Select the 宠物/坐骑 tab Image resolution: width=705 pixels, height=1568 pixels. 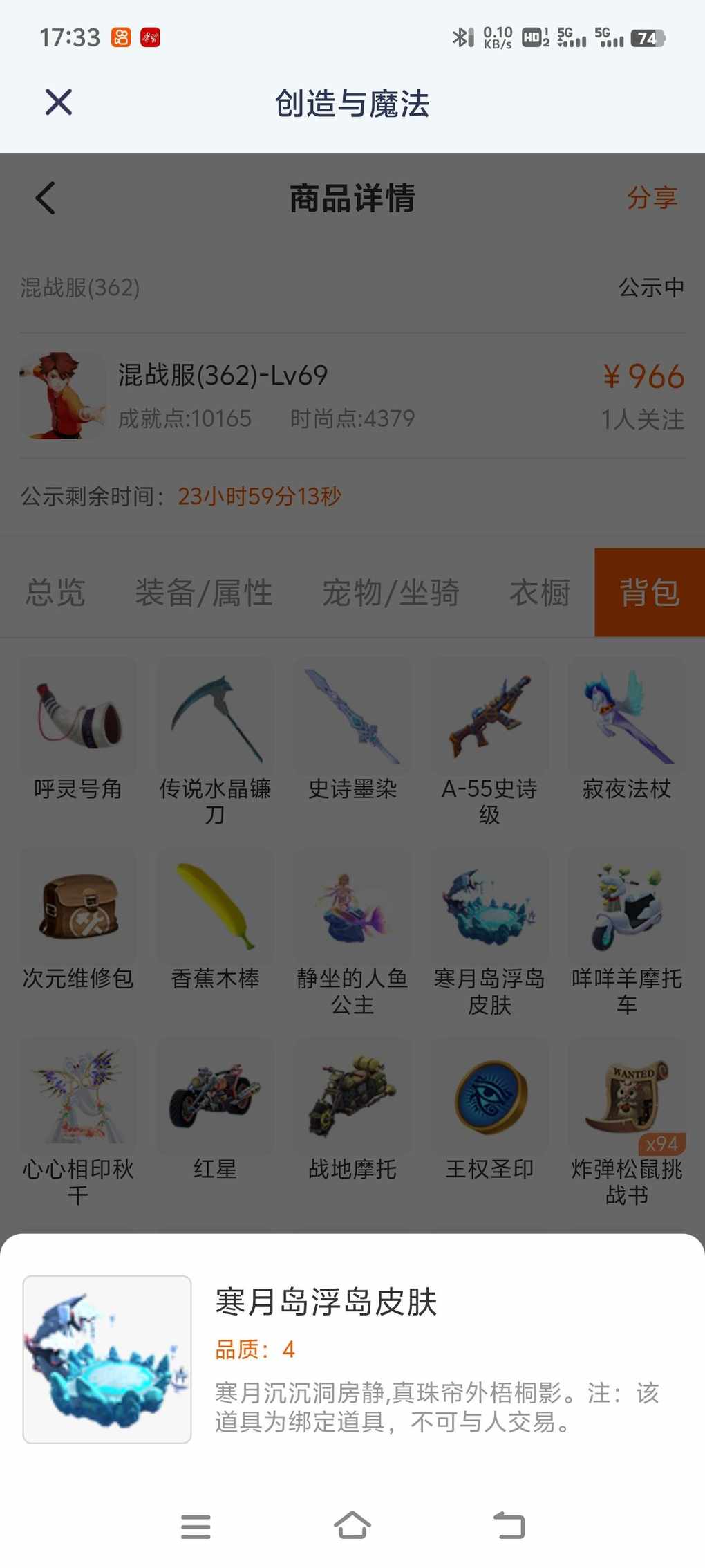click(x=391, y=593)
